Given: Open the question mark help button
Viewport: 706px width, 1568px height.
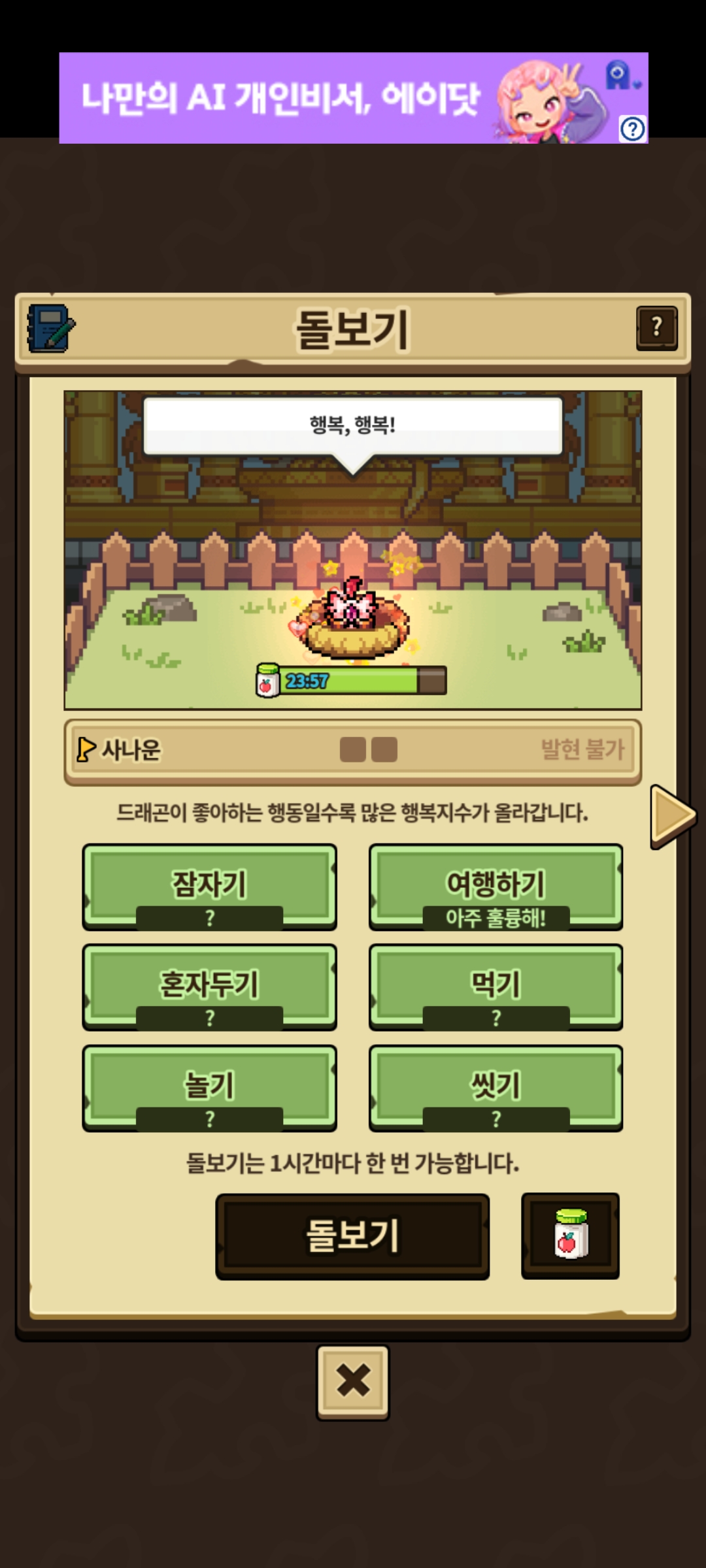Looking at the screenshot, I should (656, 328).
